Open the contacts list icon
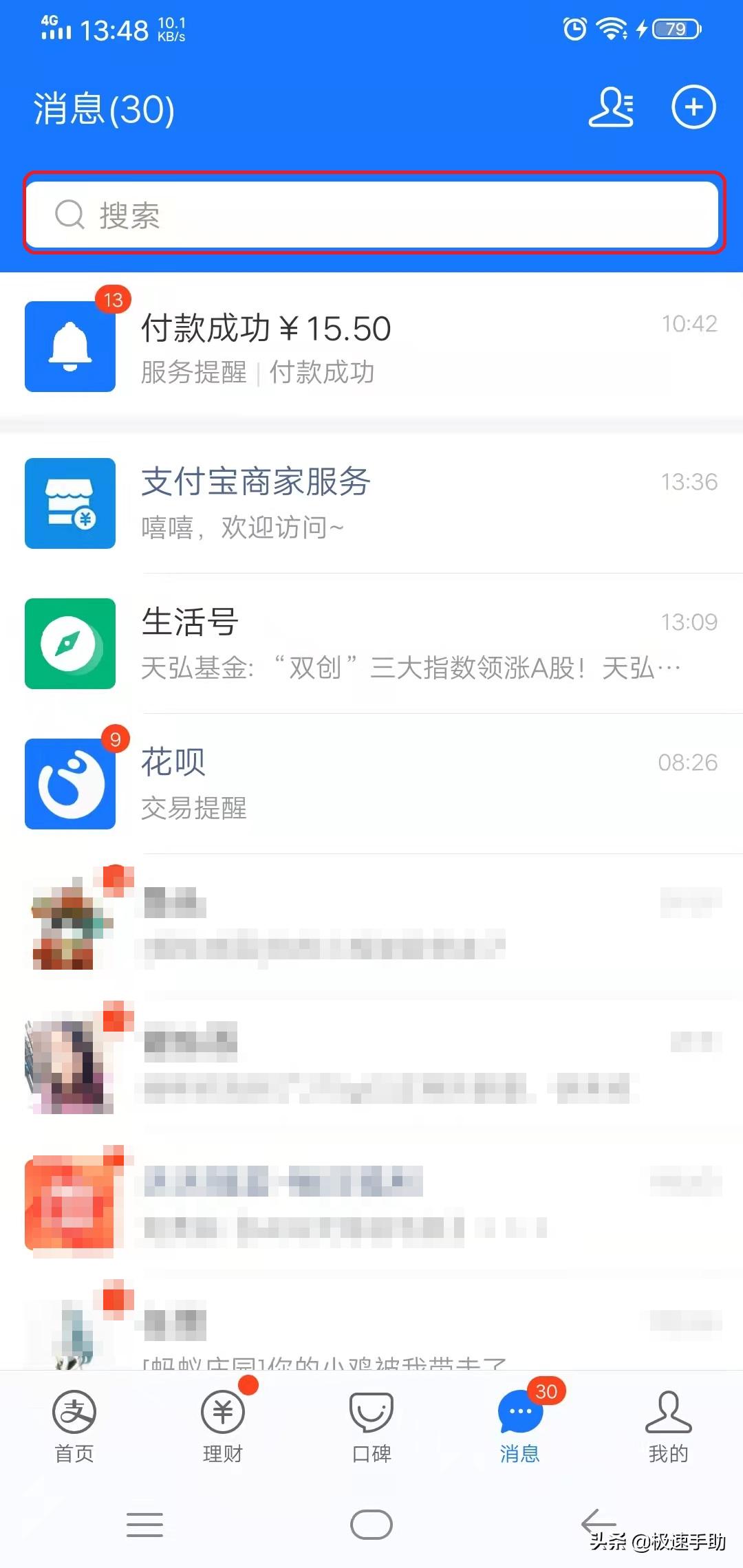 pyautogui.click(x=611, y=107)
